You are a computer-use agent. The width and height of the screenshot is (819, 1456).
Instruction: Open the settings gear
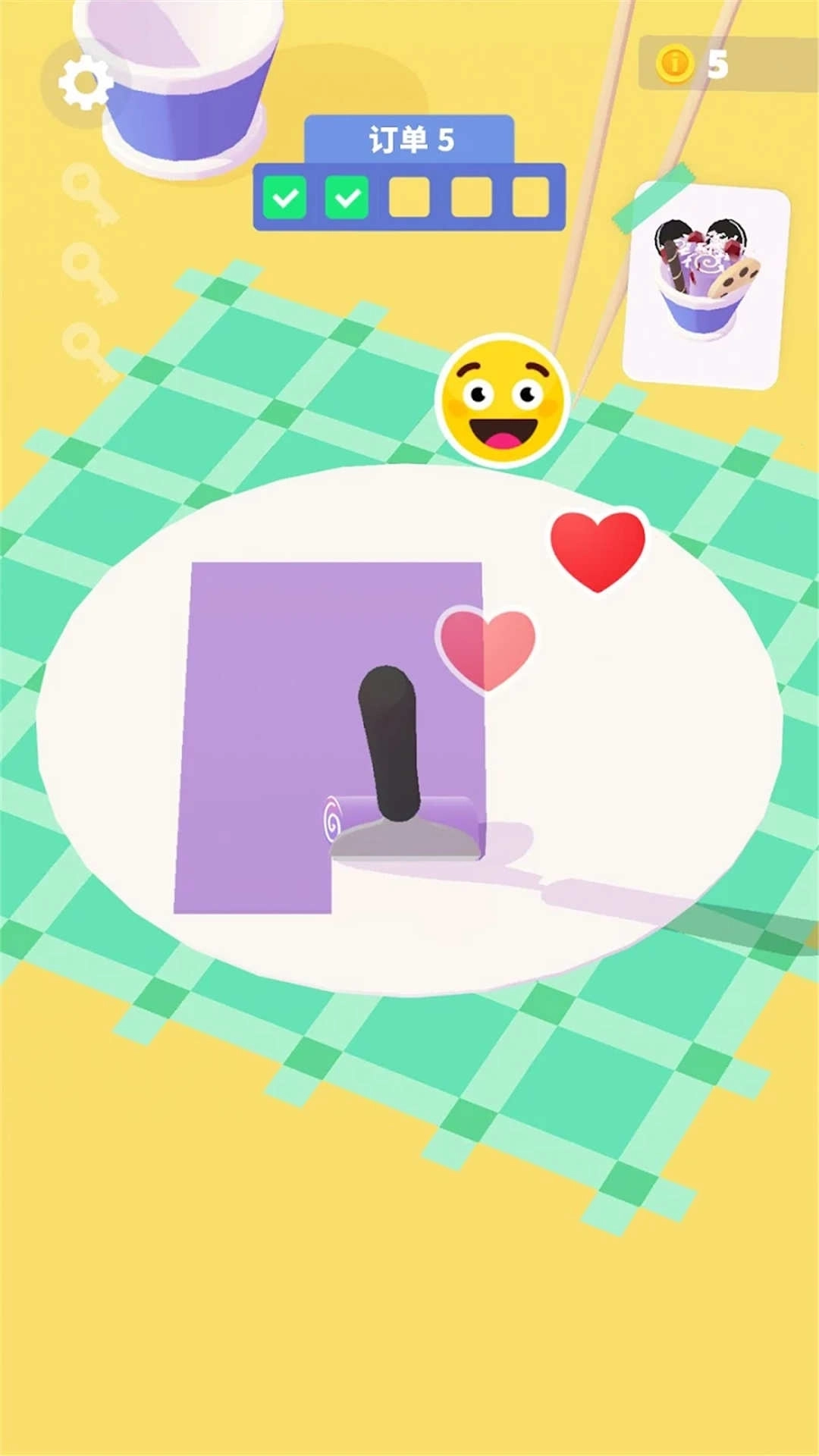coord(85,82)
